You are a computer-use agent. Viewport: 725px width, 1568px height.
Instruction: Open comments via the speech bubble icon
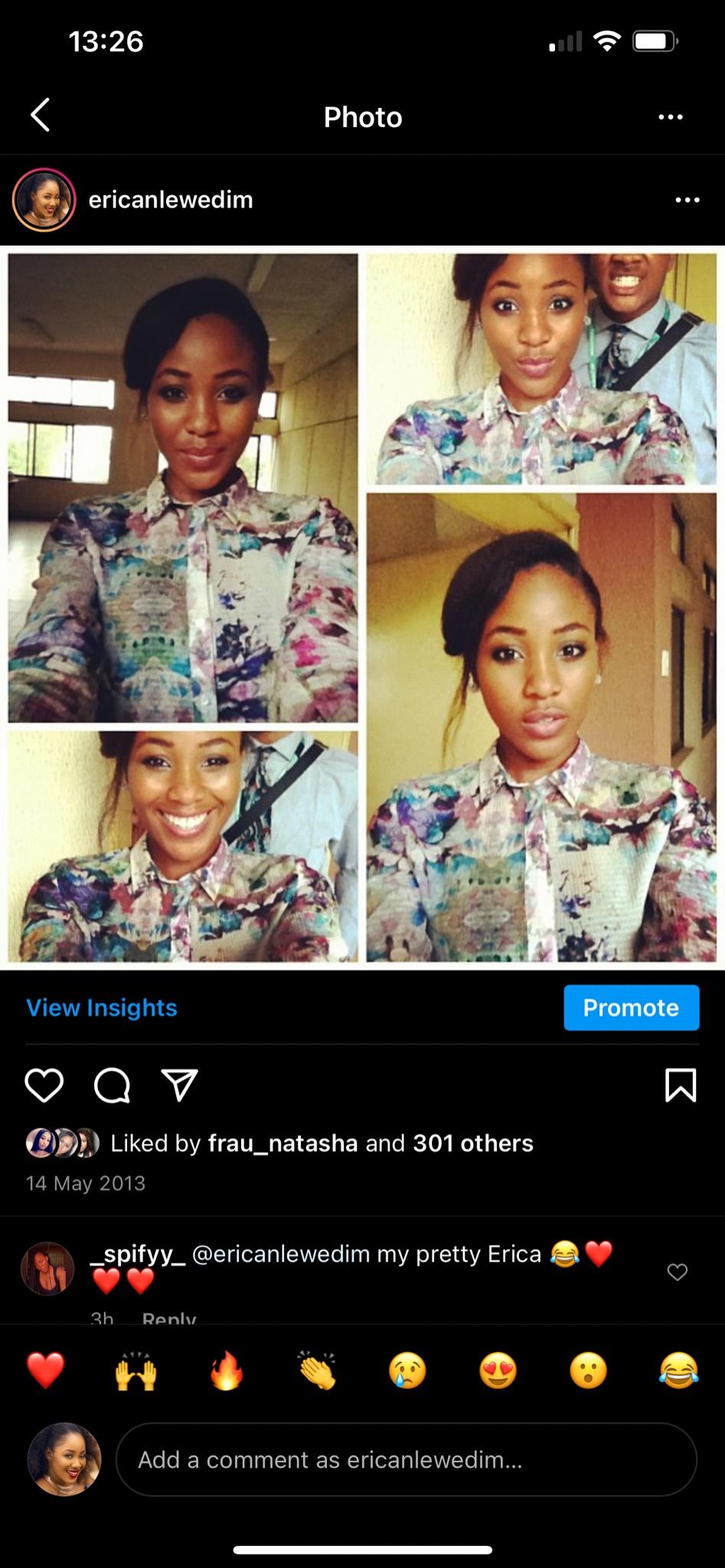click(112, 1085)
